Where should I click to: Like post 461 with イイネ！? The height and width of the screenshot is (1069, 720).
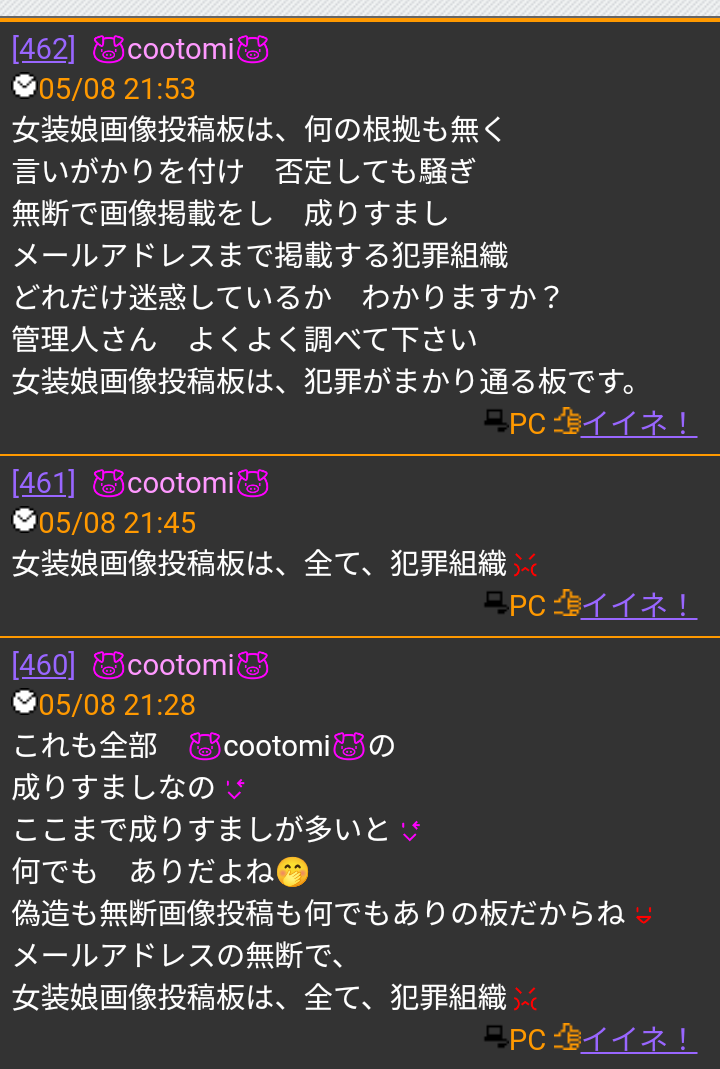click(x=638, y=605)
